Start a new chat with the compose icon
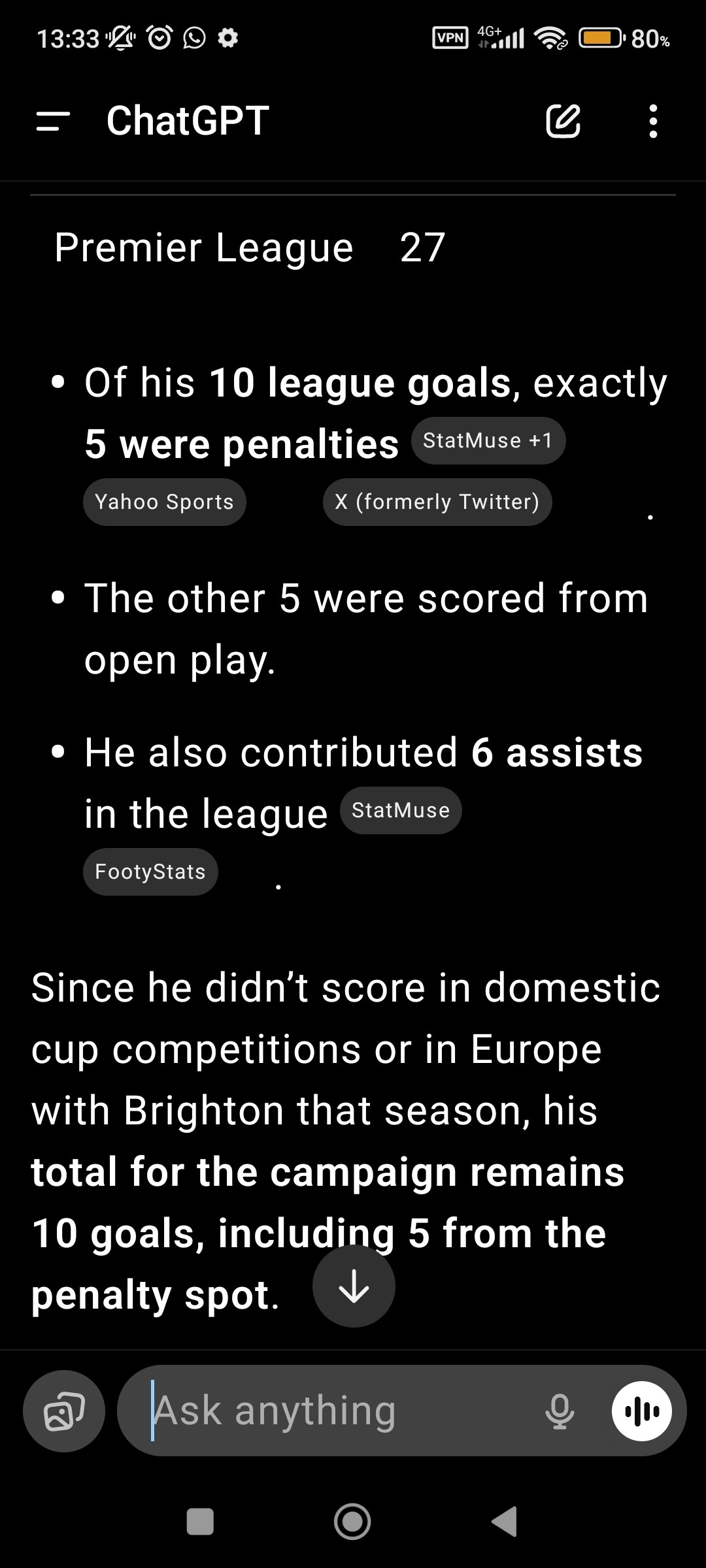Viewport: 706px width, 1568px height. click(563, 121)
